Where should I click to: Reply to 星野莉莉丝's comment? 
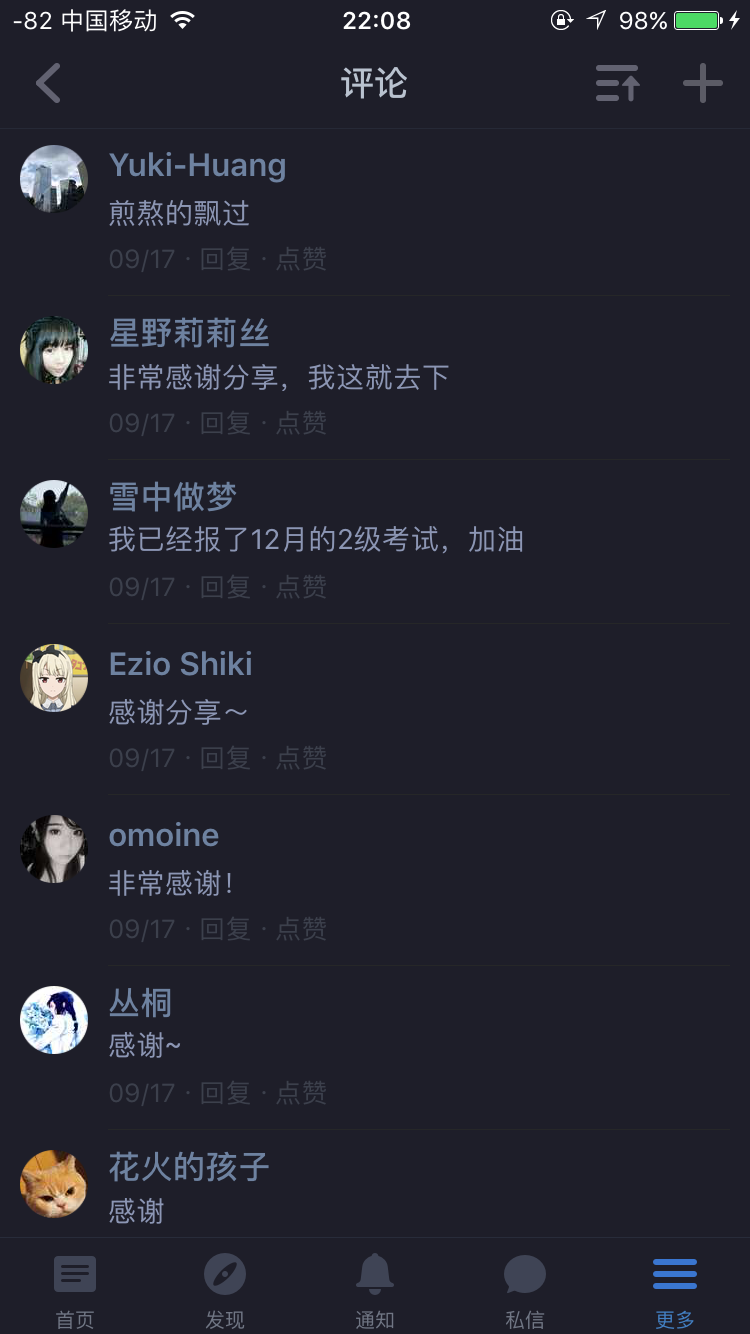225,423
